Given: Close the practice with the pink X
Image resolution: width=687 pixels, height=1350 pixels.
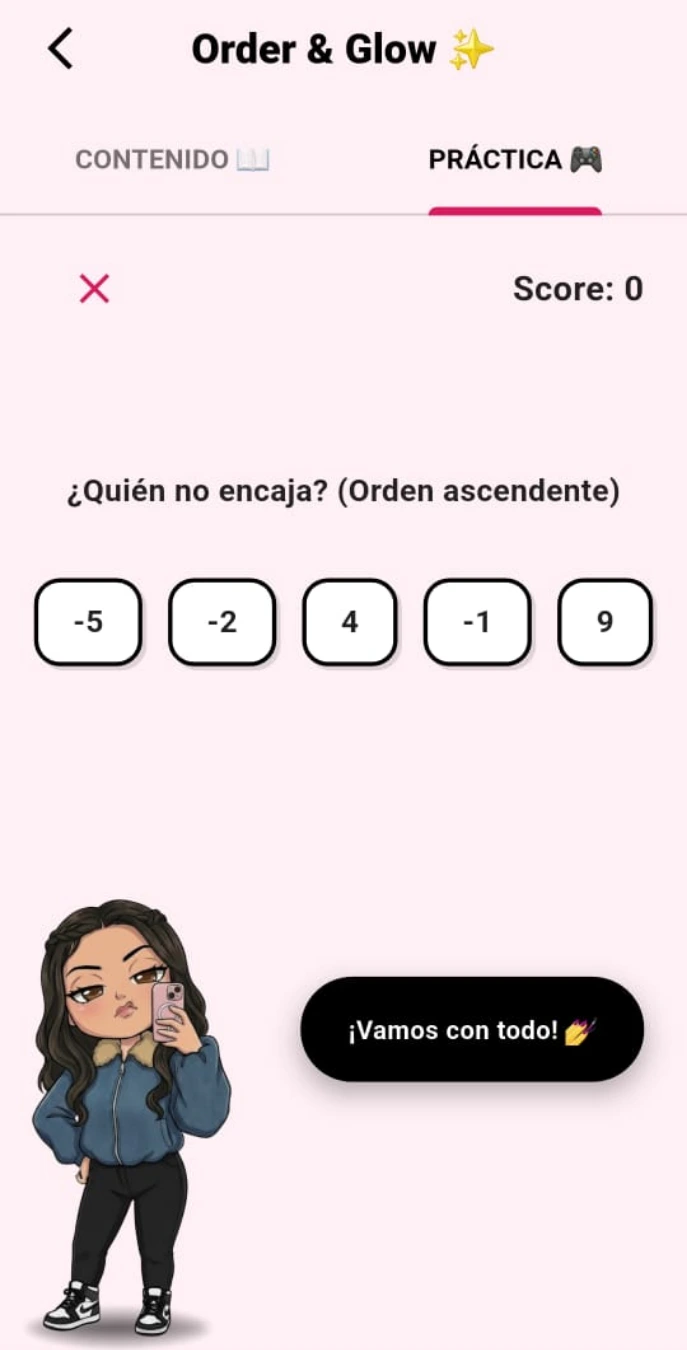Looking at the screenshot, I should pyautogui.click(x=94, y=289).
